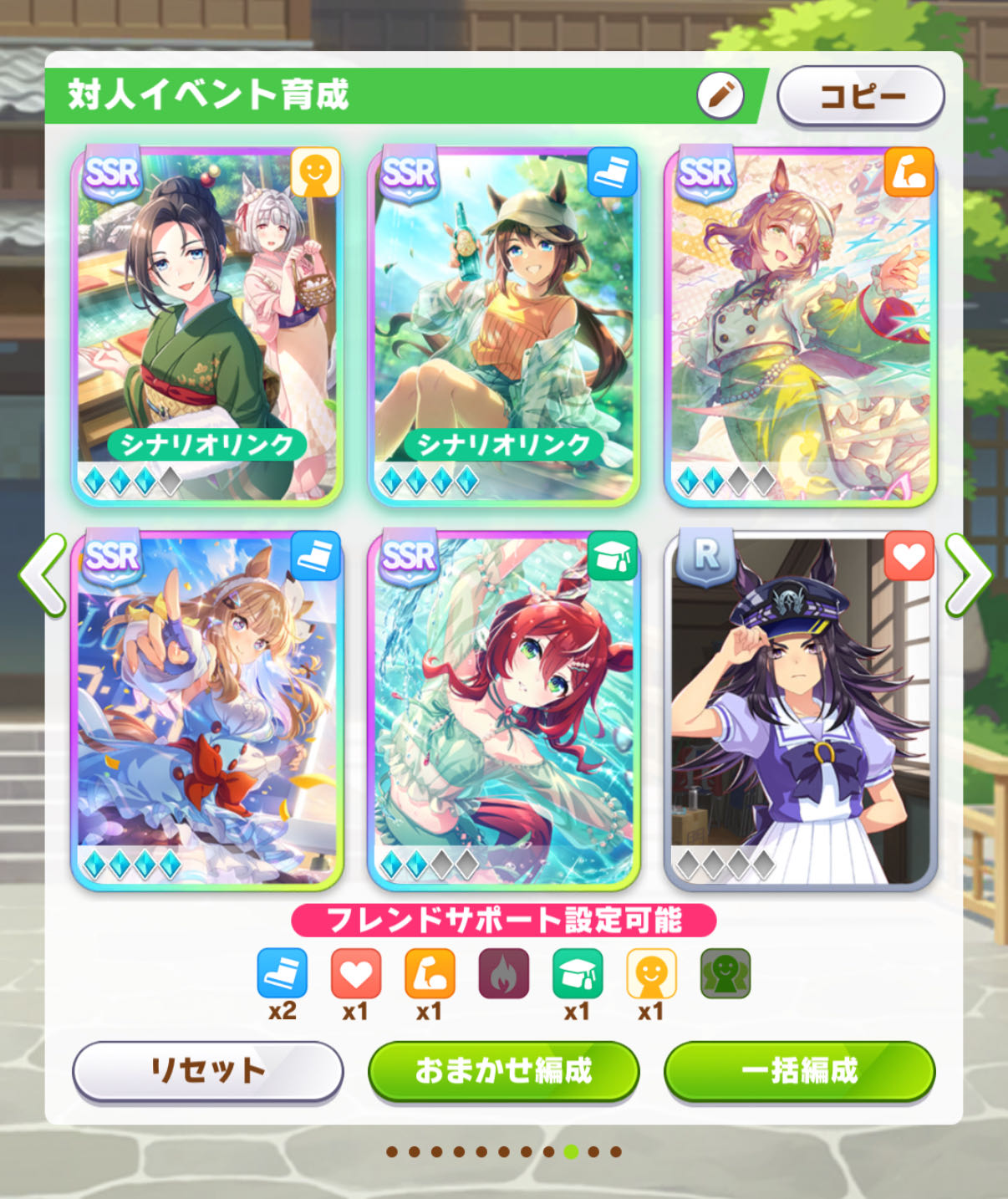This screenshot has width=1008, height=1199.
Task: Open the SSR red-haired swimsuit card
Action: [504, 711]
